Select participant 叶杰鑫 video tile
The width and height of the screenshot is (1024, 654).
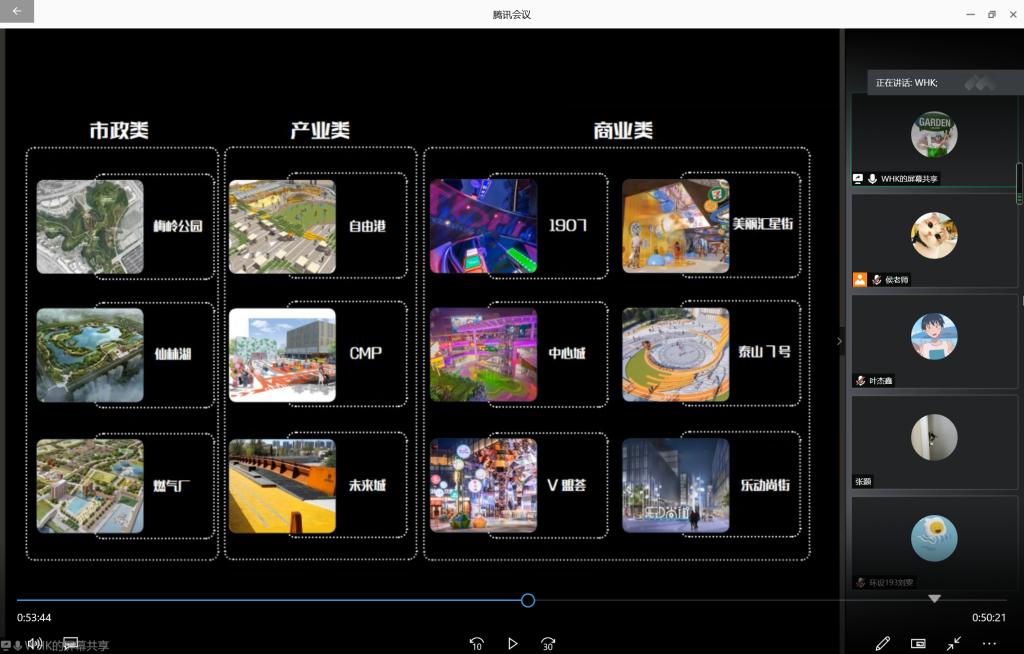point(933,338)
